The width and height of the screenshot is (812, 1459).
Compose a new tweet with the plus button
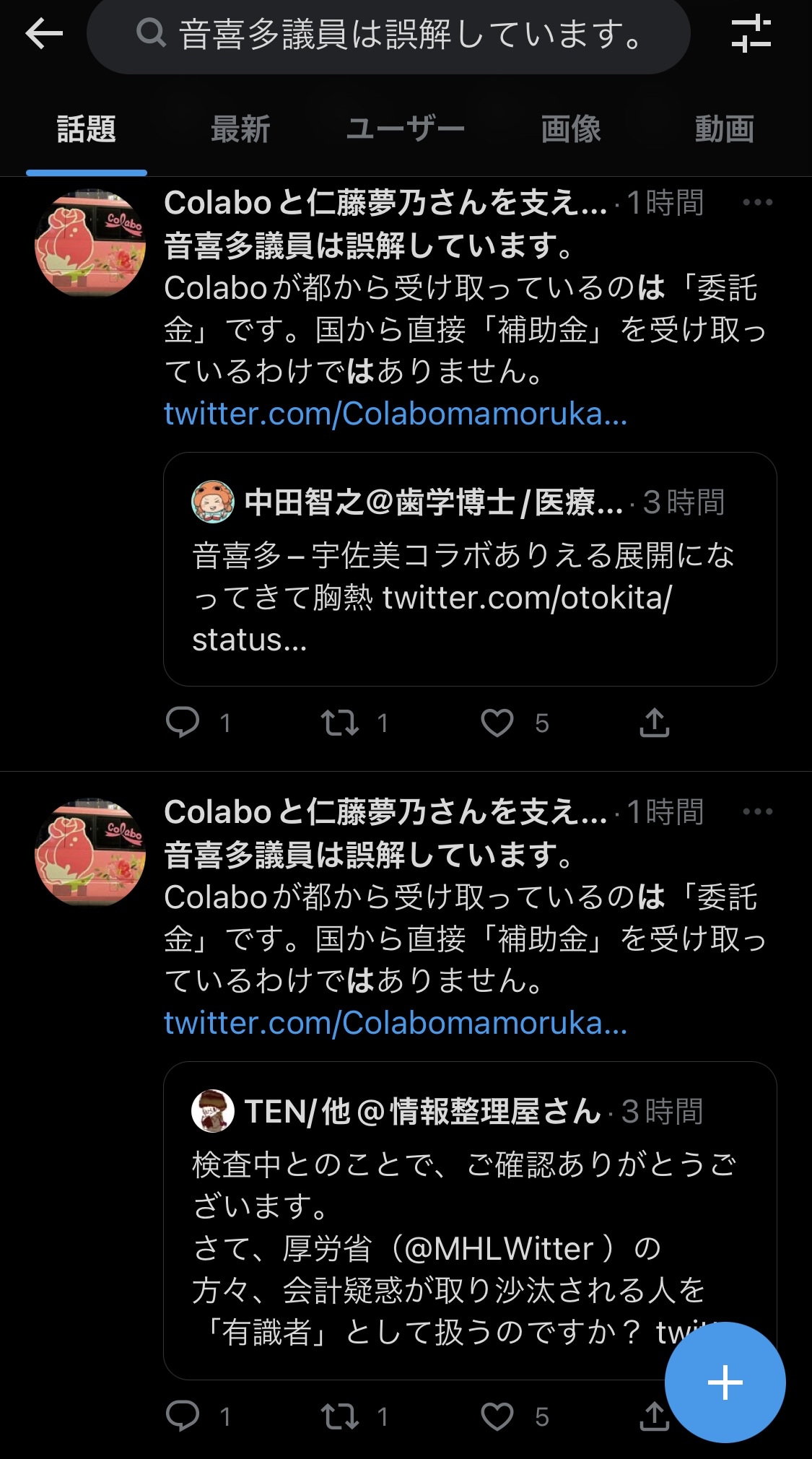[x=725, y=1382]
